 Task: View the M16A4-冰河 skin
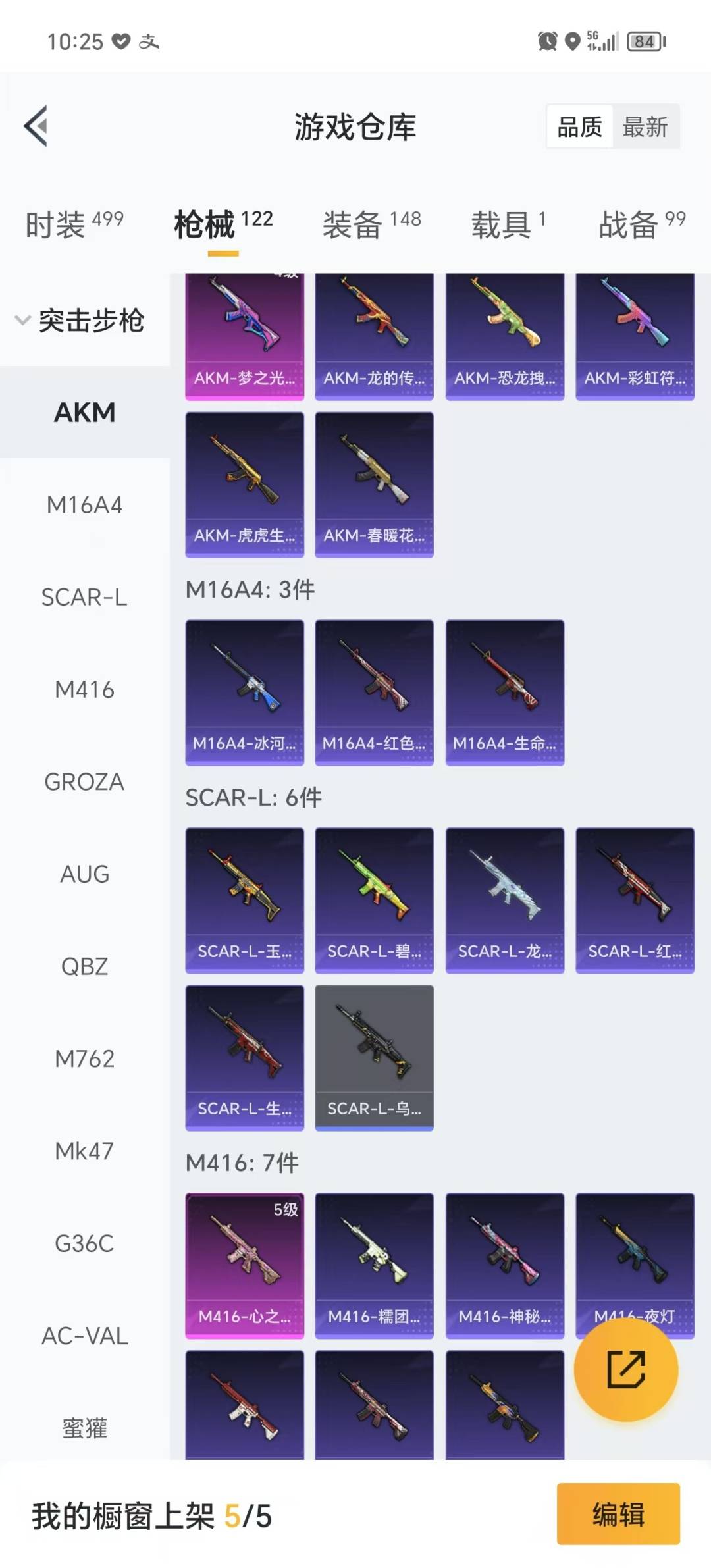point(245,693)
